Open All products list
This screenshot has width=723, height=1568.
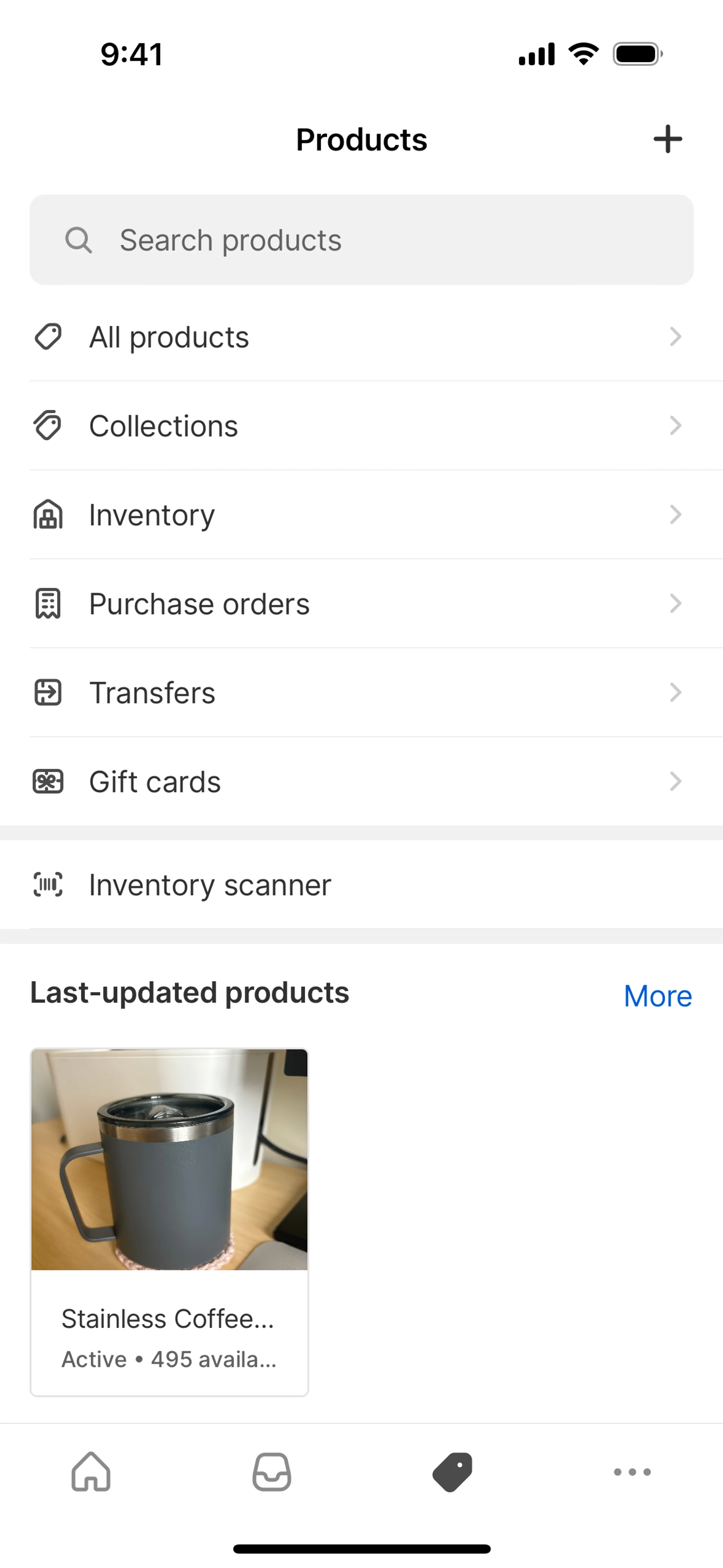[x=361, y=336]
